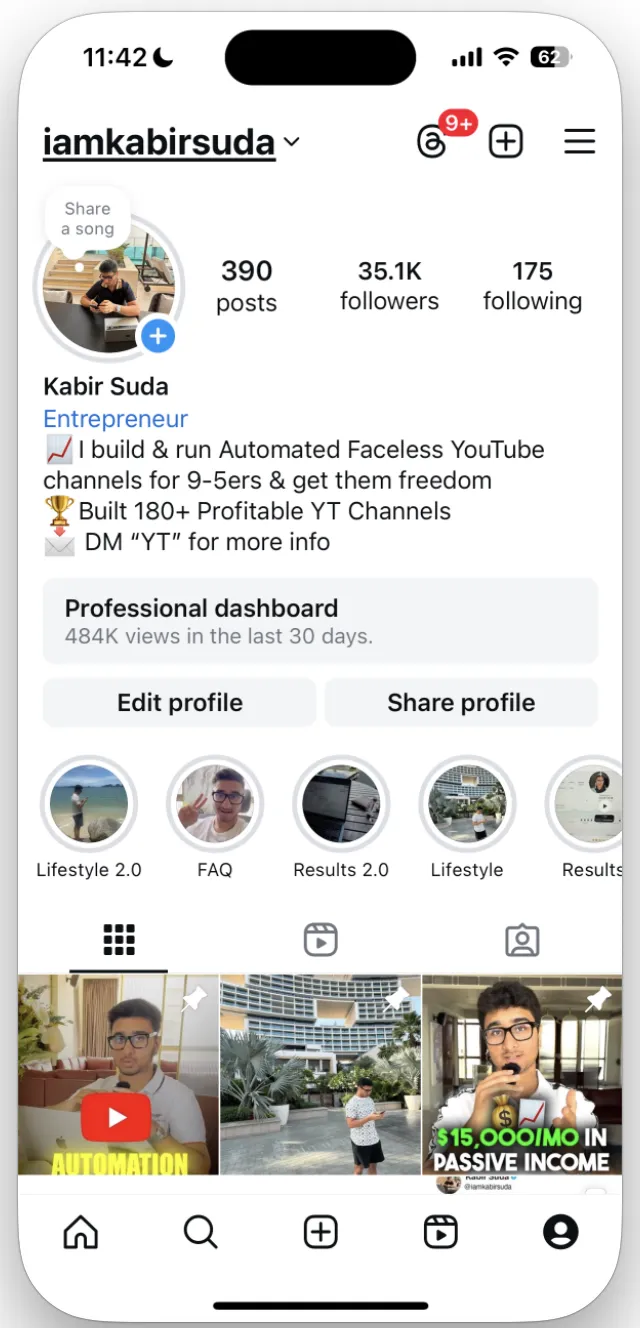Open the $15,000/mo passive income post
Screen dimensions: 640x1328
coord(521,1074)
